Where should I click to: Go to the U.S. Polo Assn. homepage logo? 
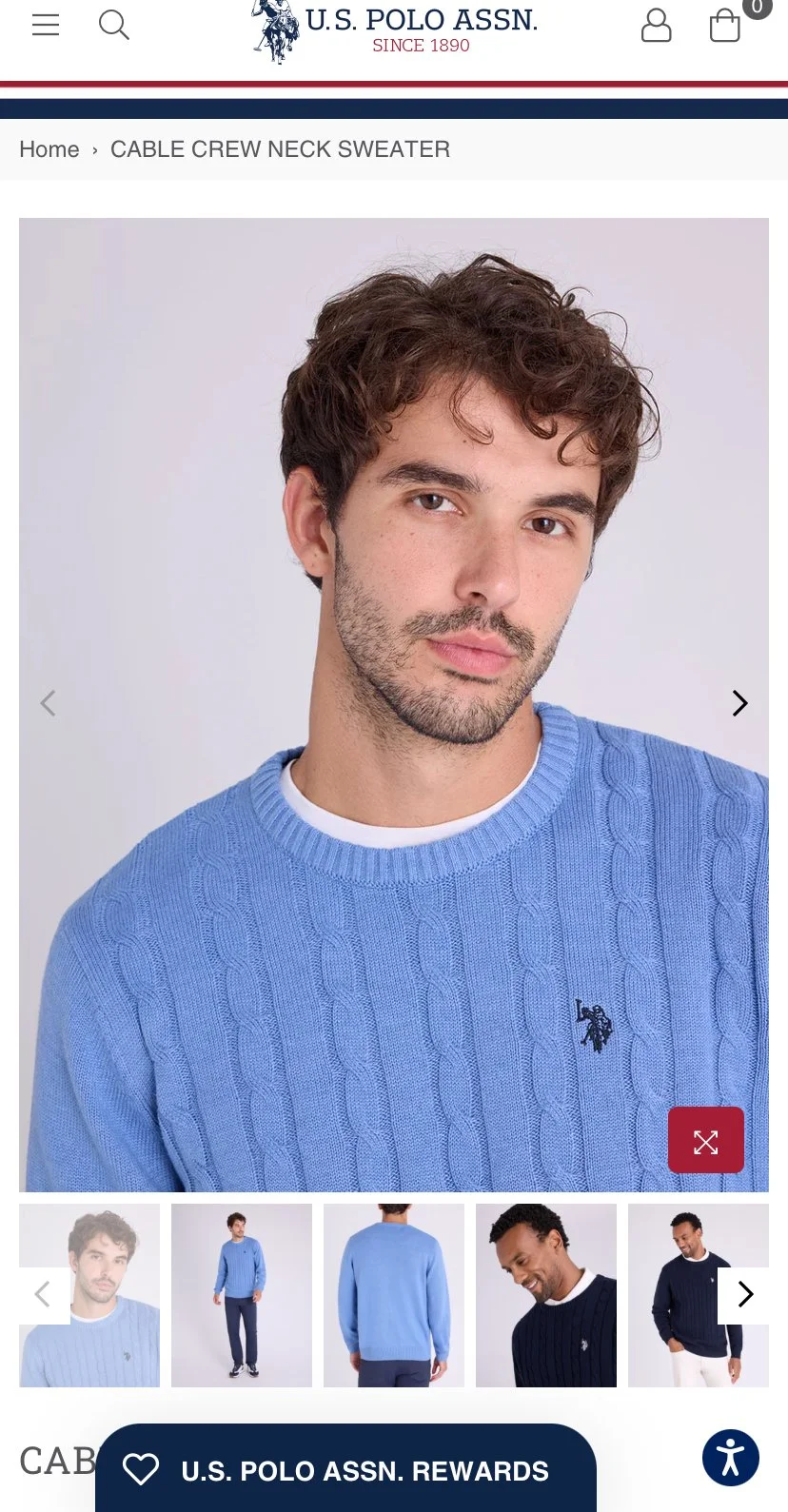point(395,32)
